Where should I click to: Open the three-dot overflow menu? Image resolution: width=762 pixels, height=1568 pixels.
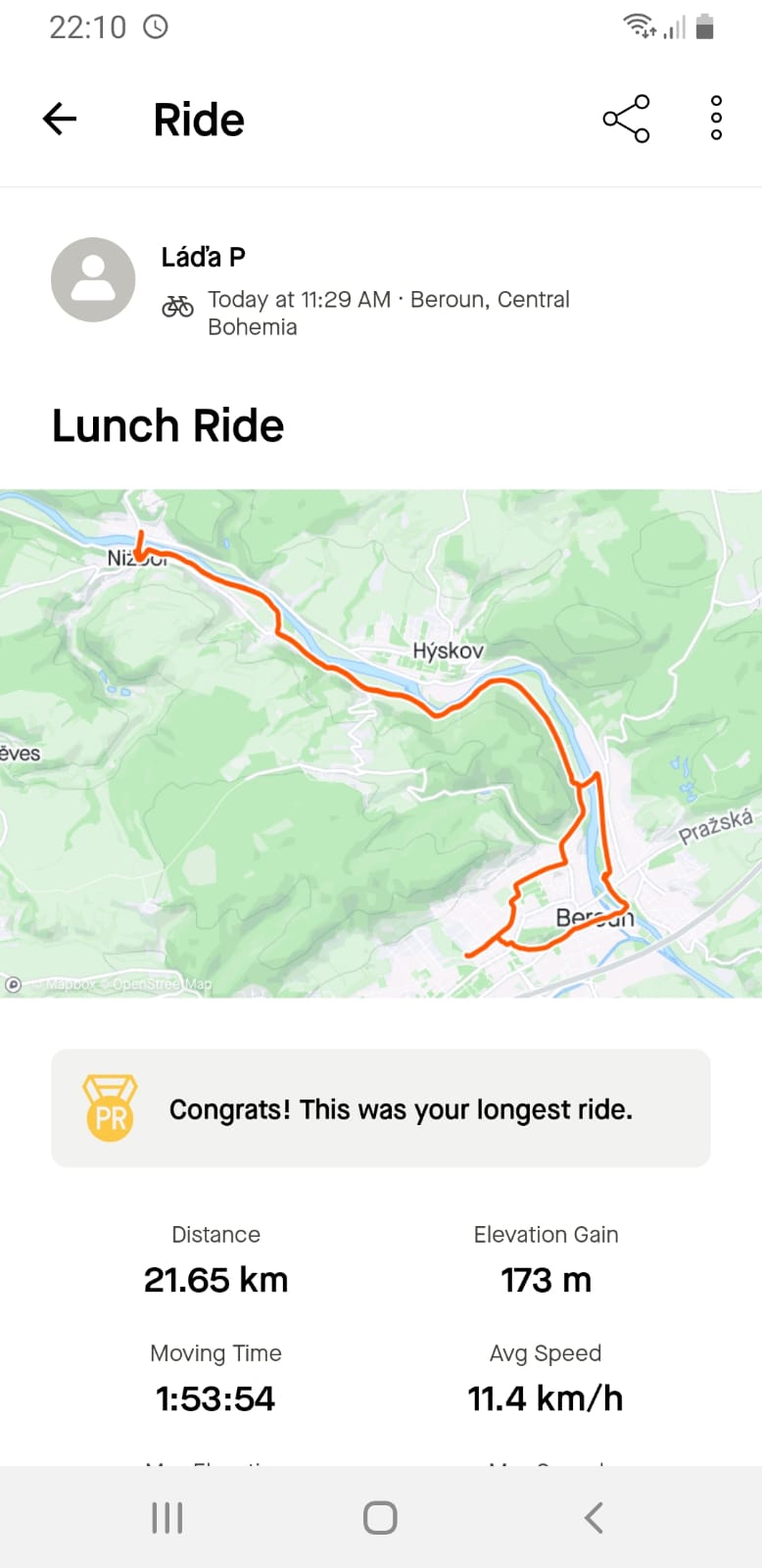coord(716,120)
